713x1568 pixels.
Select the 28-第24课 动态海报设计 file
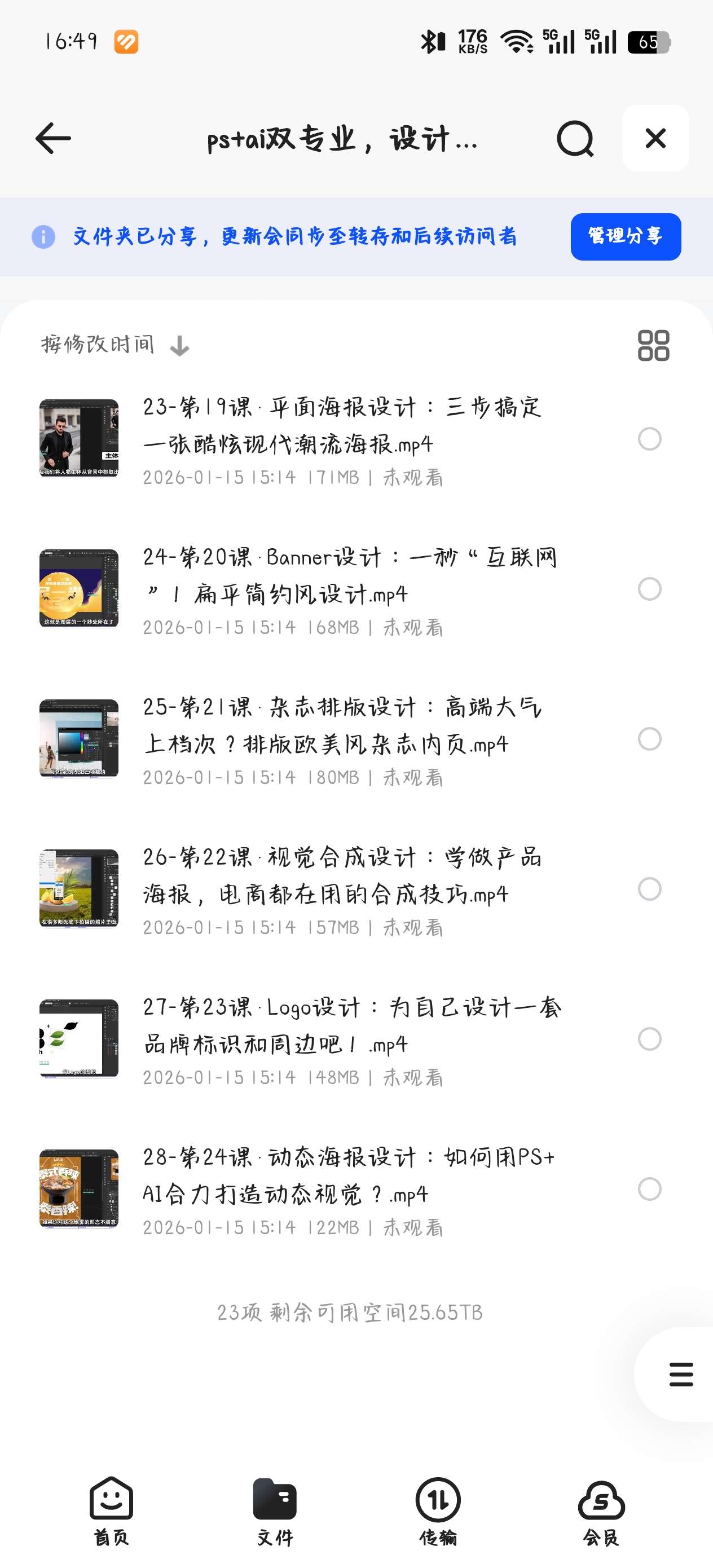650,1189
